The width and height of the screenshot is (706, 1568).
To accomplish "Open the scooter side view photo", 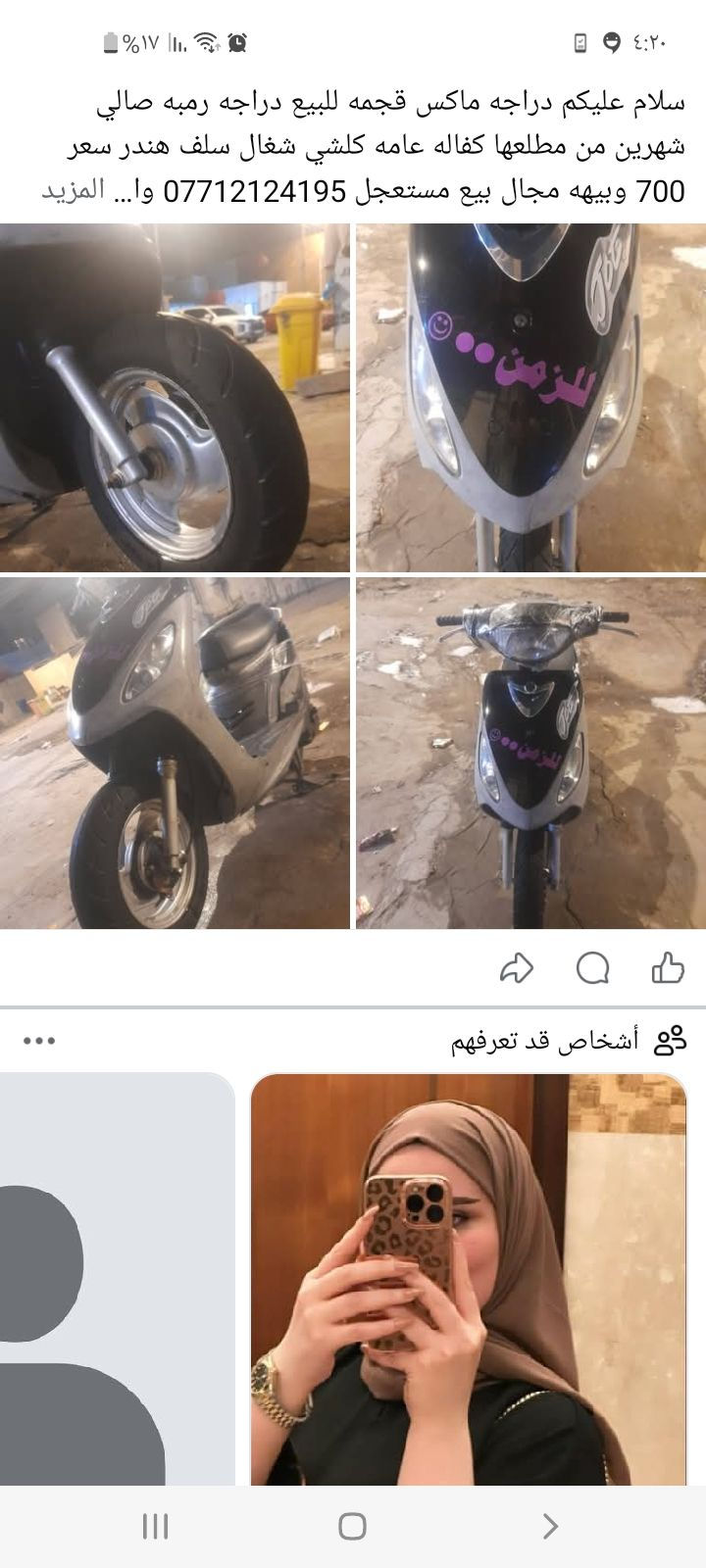I will pos(175,753).
